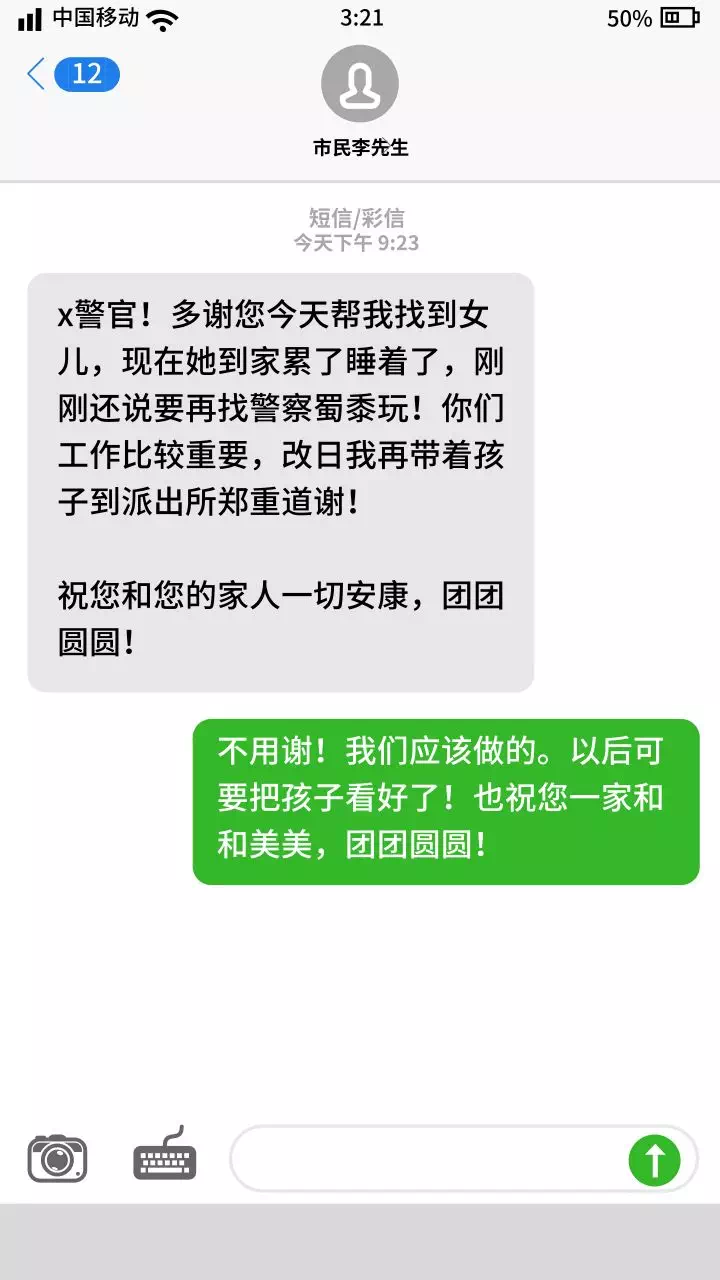
Task: Tap the keyboard icon
Action: [165, 1157]
